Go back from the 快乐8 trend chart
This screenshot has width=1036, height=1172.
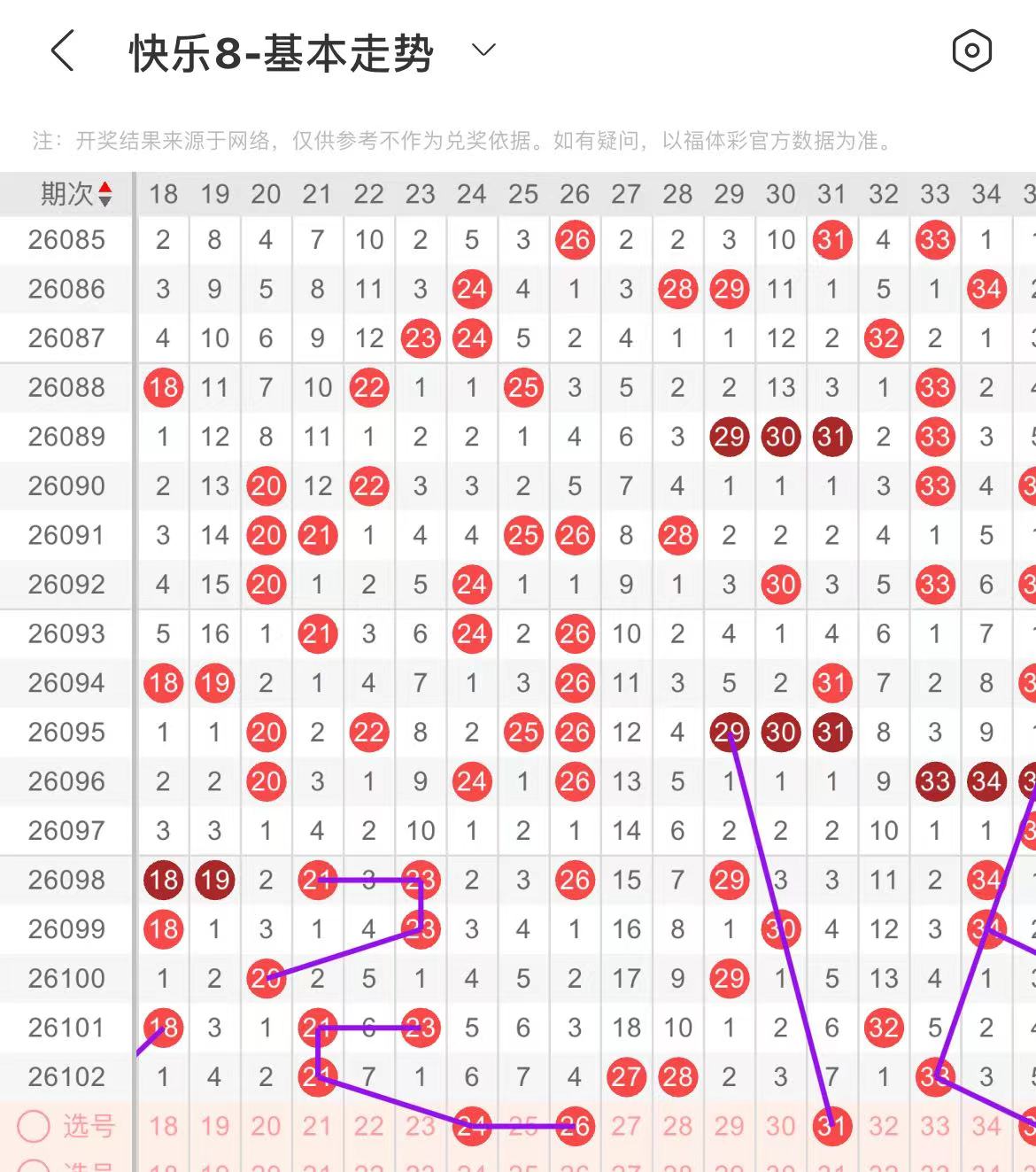click(62, 51)
